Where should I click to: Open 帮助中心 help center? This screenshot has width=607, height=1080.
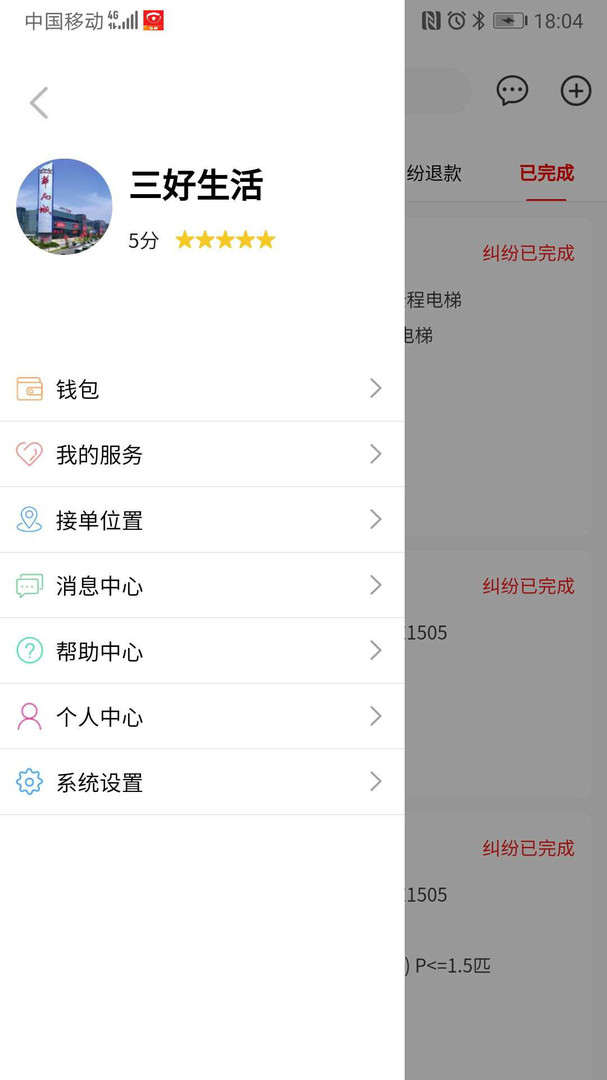click(x=200, y=651)
